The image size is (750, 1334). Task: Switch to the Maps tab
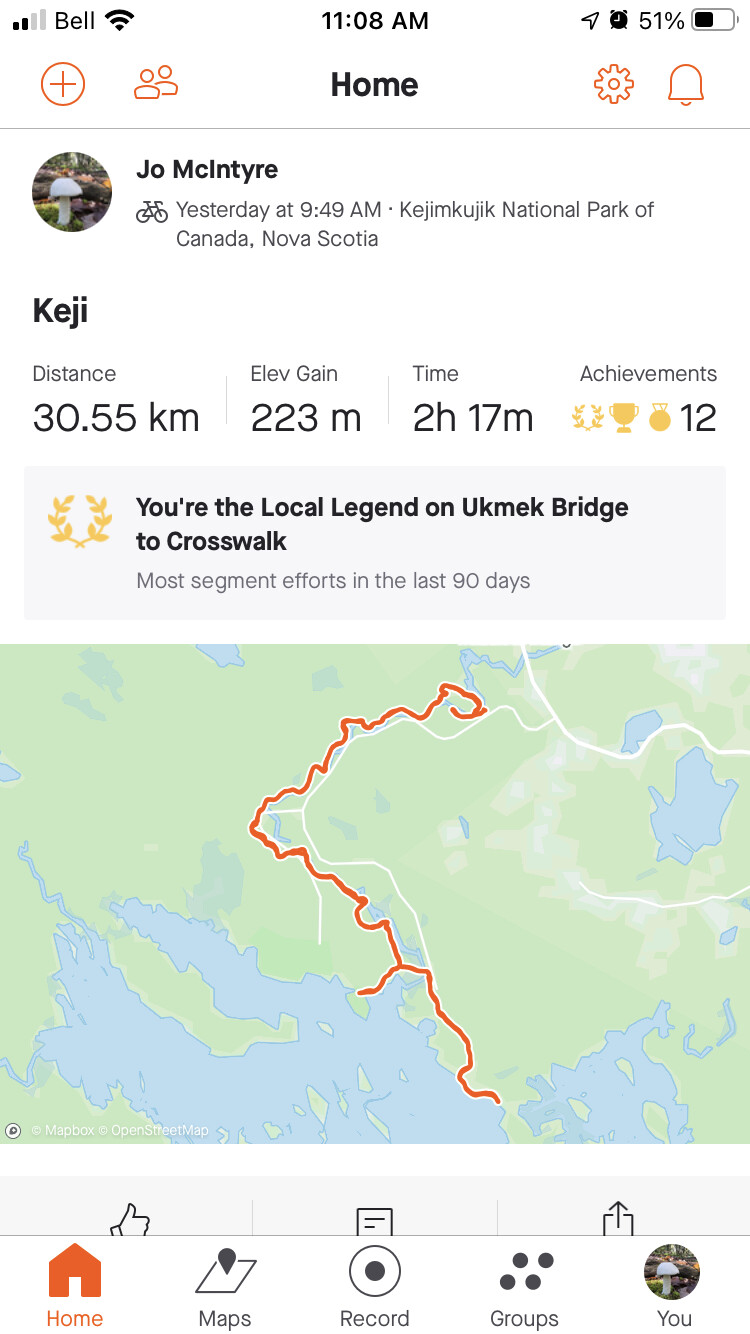coord(225,1288)
